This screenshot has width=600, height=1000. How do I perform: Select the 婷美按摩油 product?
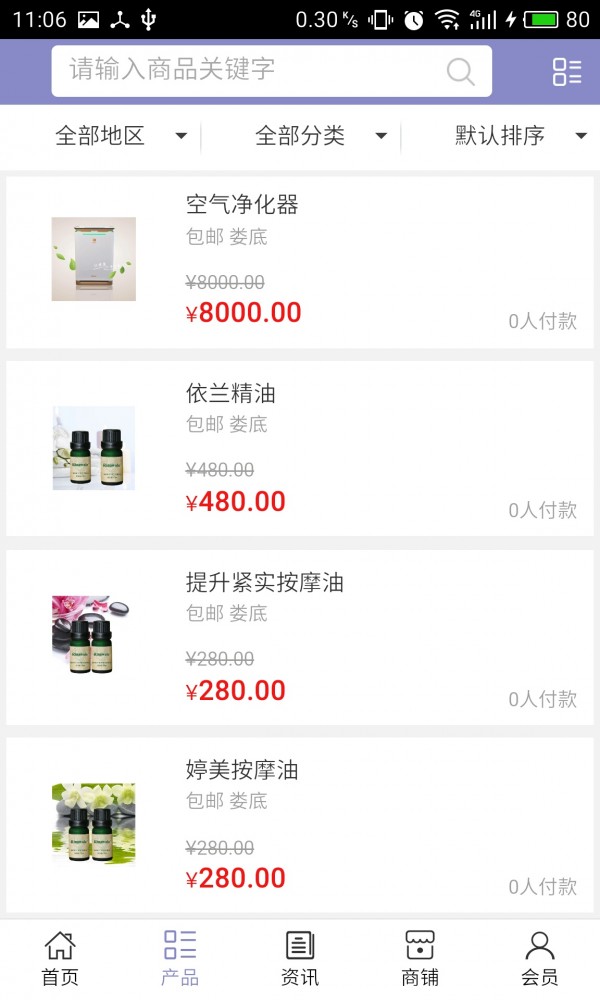tap(300, 825)
